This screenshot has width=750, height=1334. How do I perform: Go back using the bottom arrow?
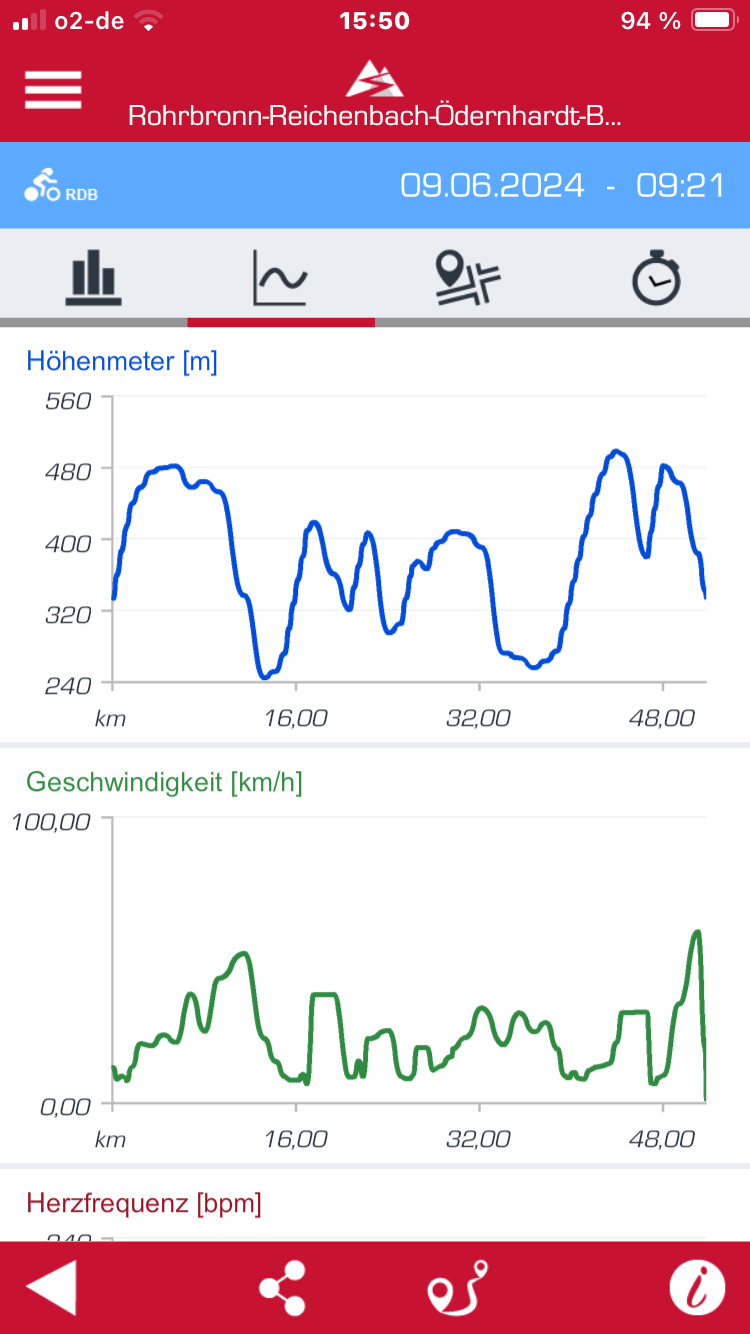coord(52,1288)
